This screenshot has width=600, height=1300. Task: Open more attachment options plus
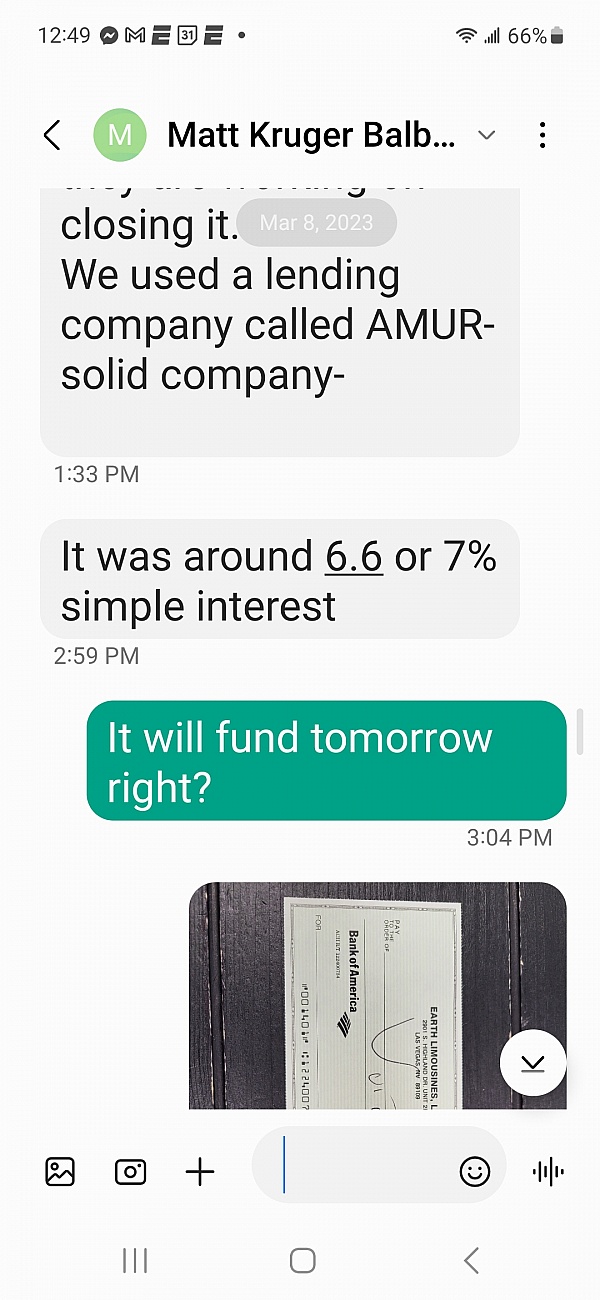[200, 1171]
